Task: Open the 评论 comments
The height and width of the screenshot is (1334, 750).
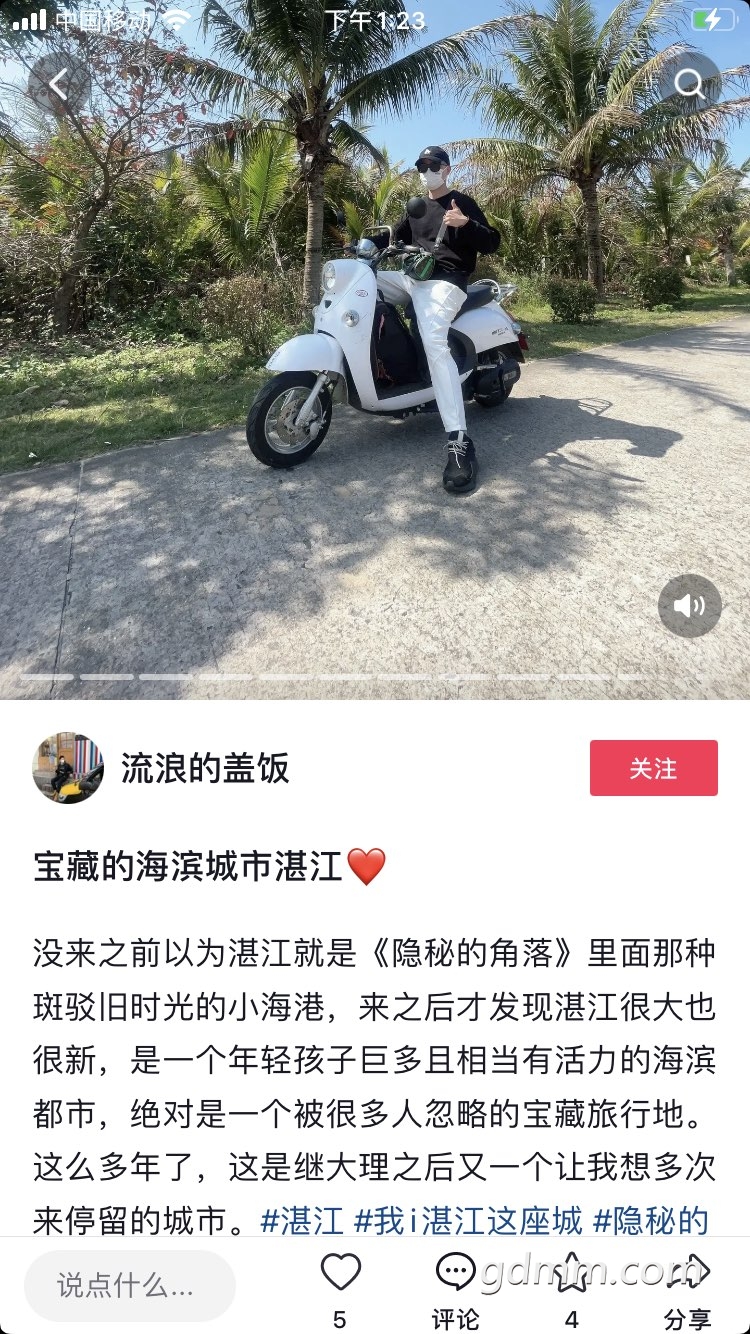Action: click(x=456, y=1290)
